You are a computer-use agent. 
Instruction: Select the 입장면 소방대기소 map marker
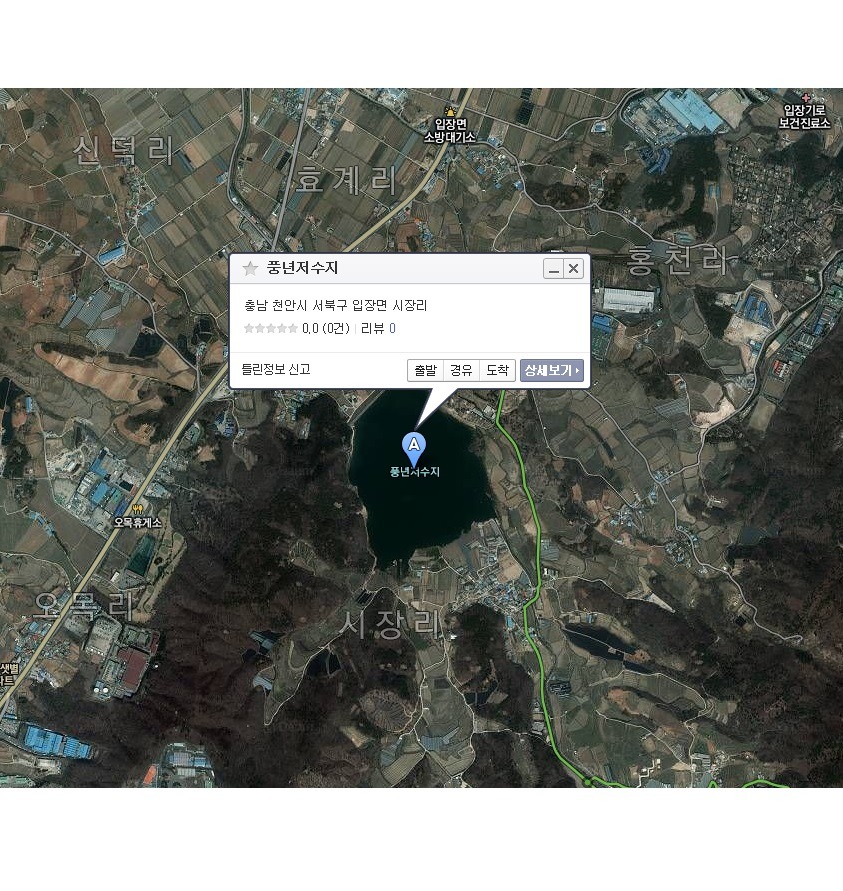(x=451, y=111)
